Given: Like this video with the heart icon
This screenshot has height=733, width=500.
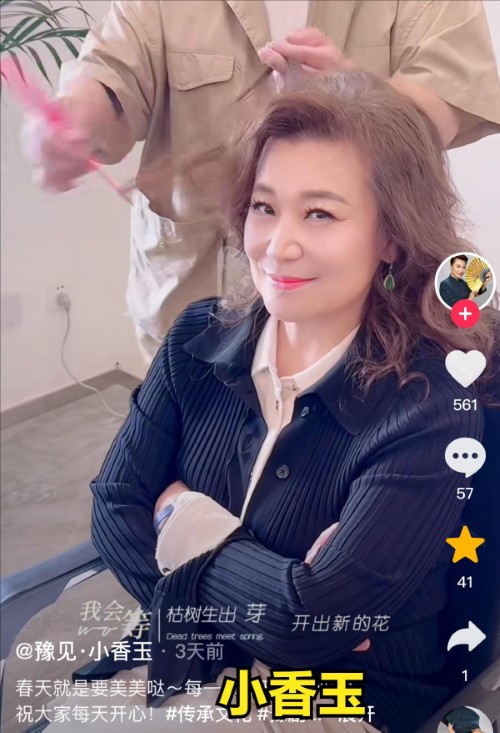Looking at the screenshot, I should click(x=464, y=368).
